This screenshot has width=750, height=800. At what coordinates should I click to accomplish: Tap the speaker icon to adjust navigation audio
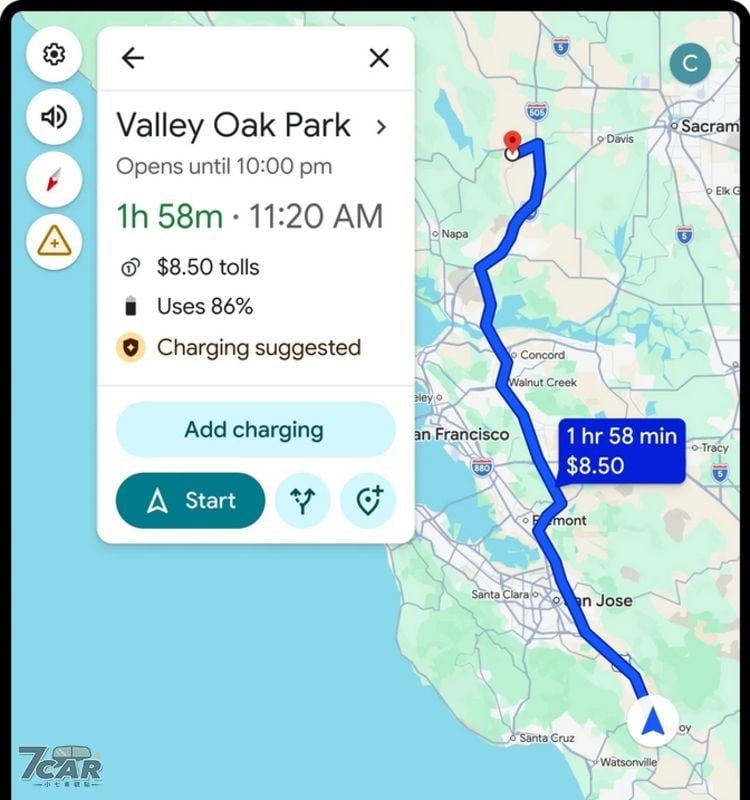click(53, 117)
